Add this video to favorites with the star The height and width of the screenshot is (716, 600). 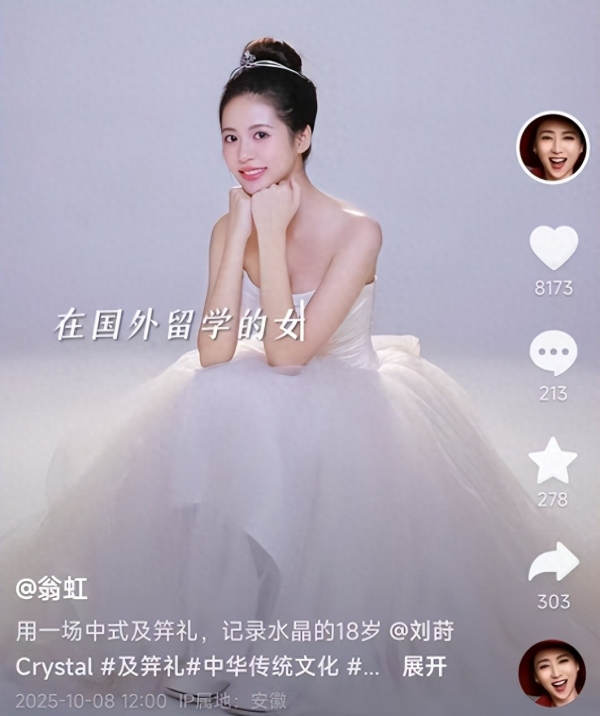tap(553, 461)
